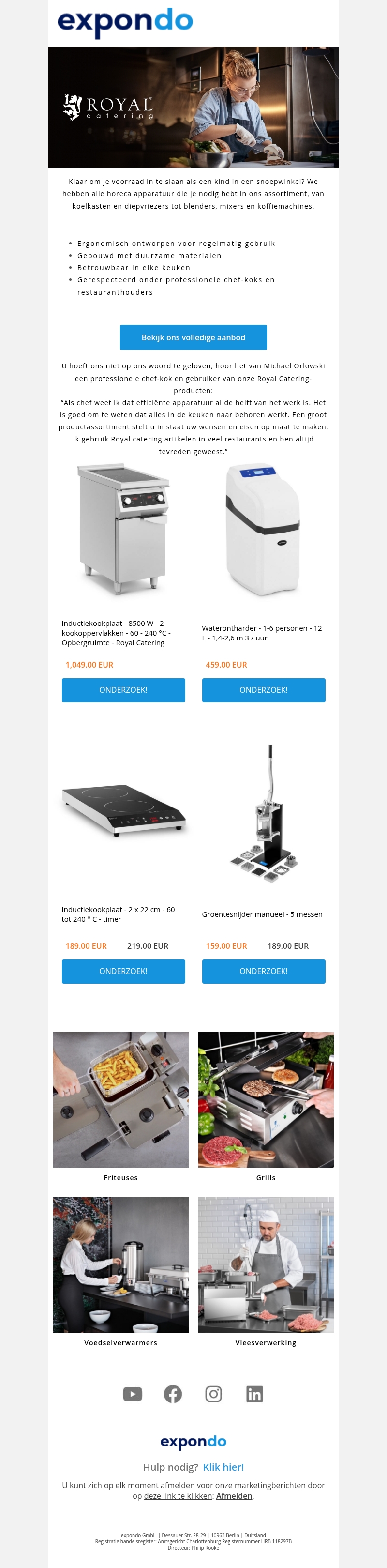Tap ONDERZOEK! under the 8500 W Inductiekookplaat
Screen dimensions: 387x1568
click(123, 690)
